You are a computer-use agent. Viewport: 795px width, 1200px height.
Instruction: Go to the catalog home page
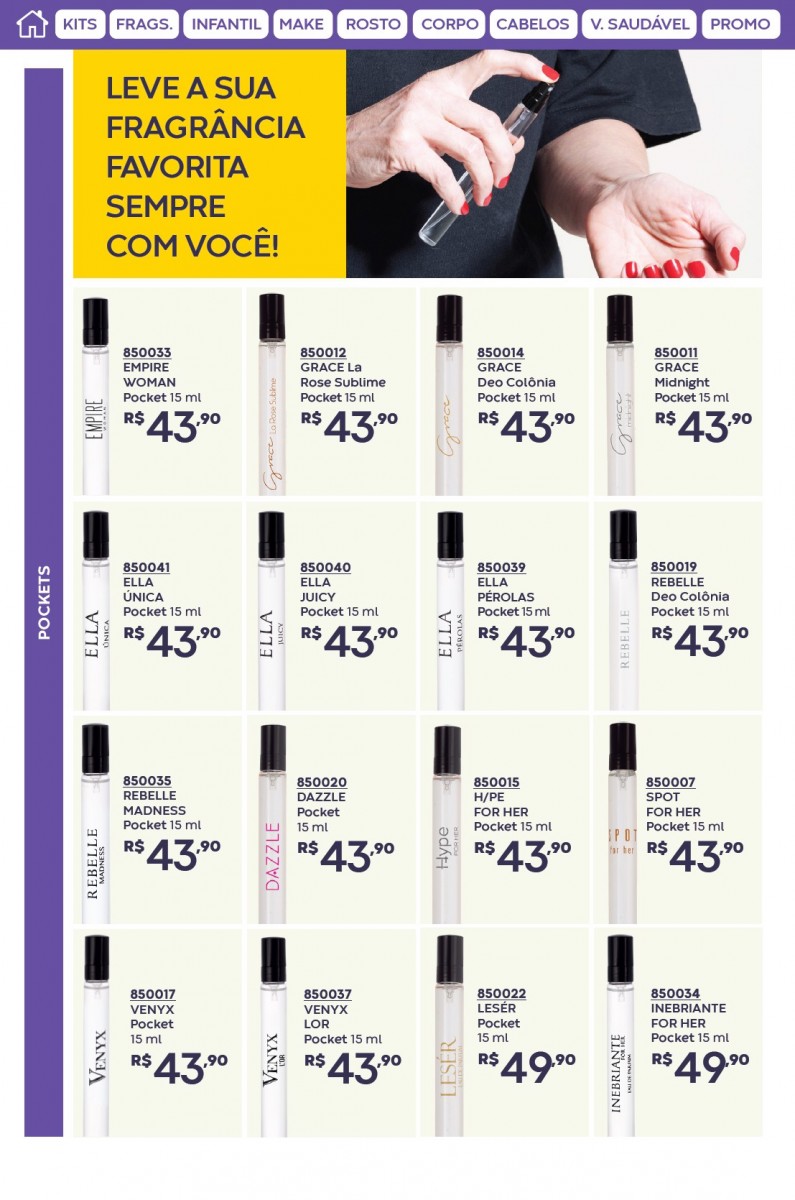point(32,24)
